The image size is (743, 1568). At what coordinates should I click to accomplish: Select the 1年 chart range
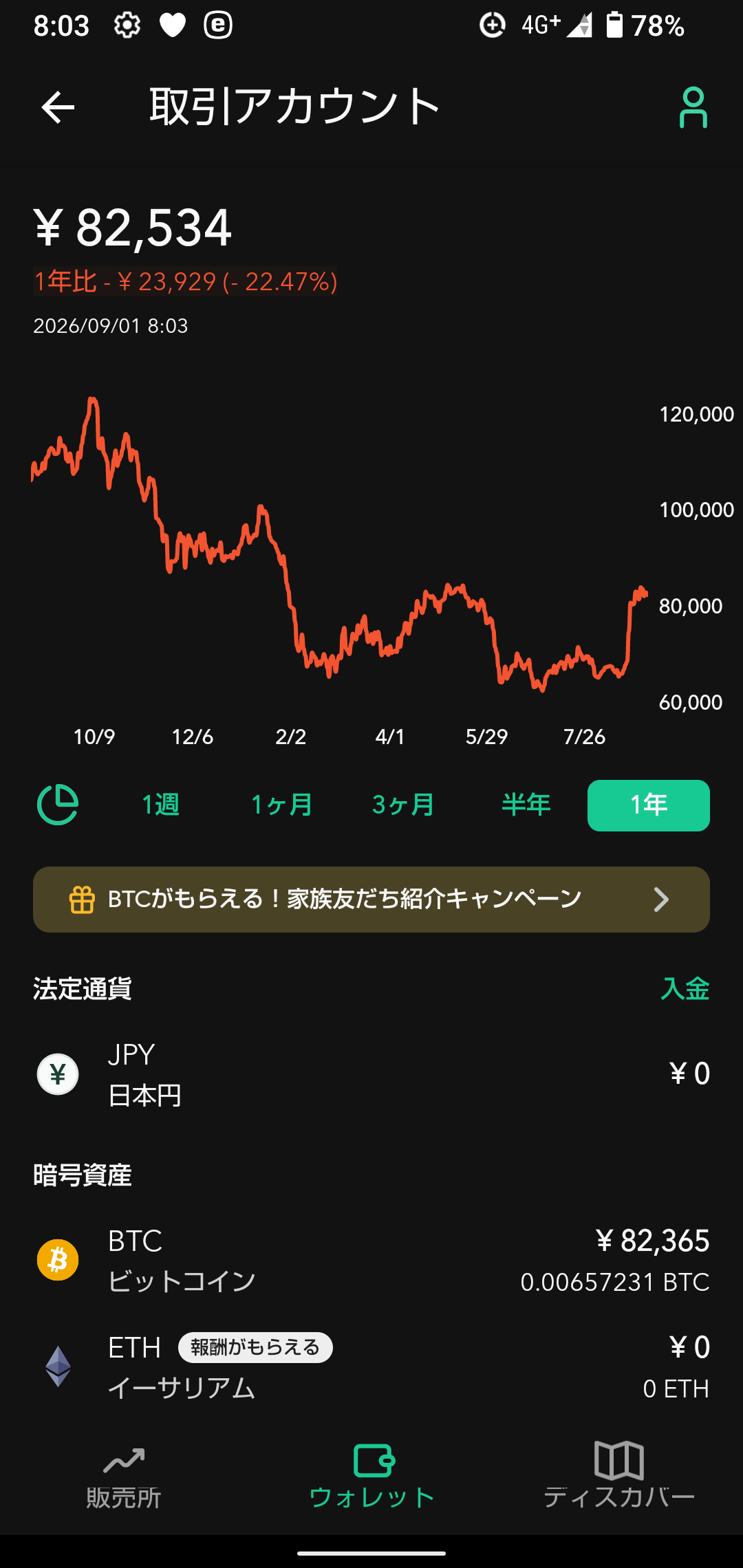click(649, 805)
